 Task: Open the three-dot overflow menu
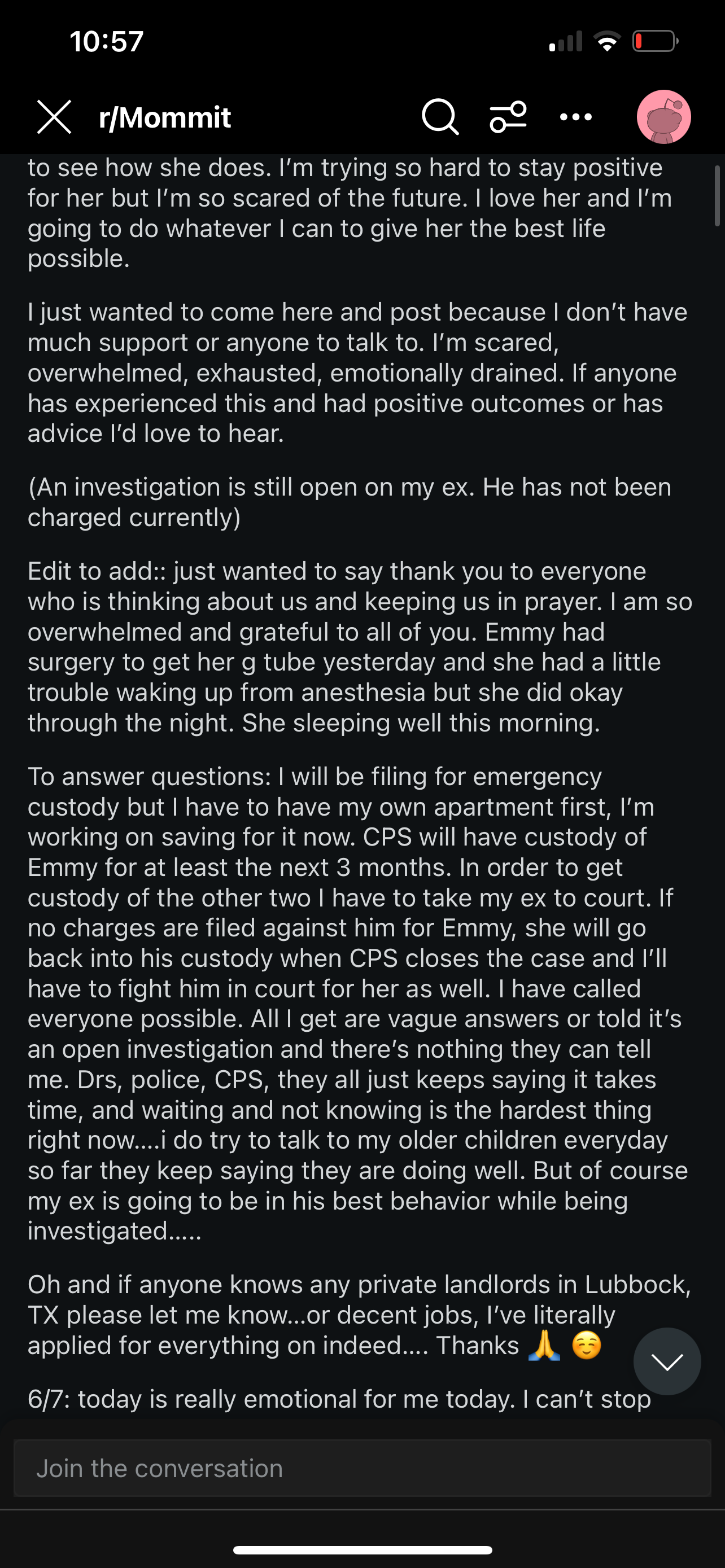[576, 117]
